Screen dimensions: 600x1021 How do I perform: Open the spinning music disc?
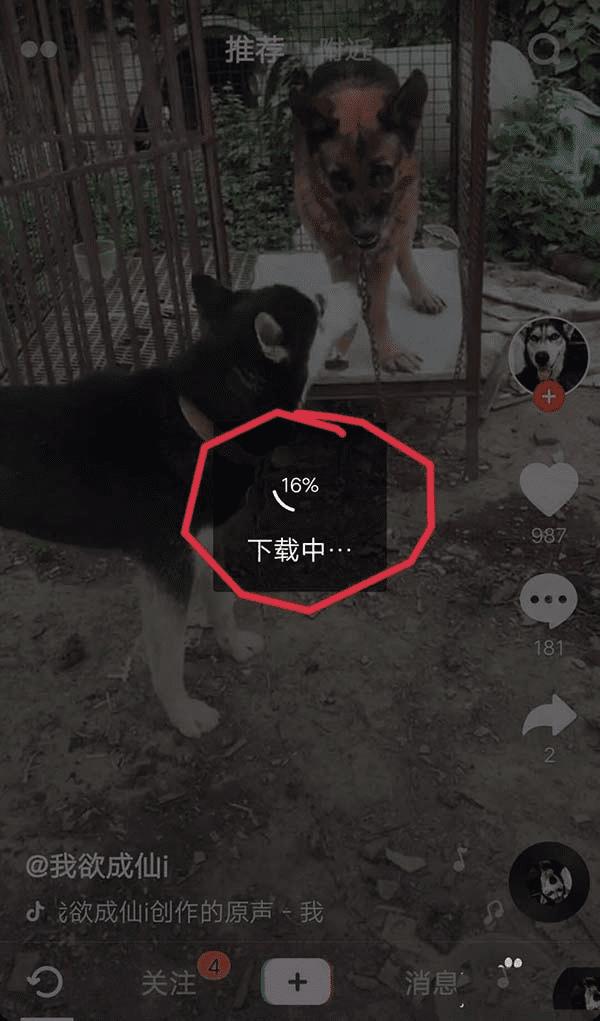pyautogui.click(x=548, y=881)
